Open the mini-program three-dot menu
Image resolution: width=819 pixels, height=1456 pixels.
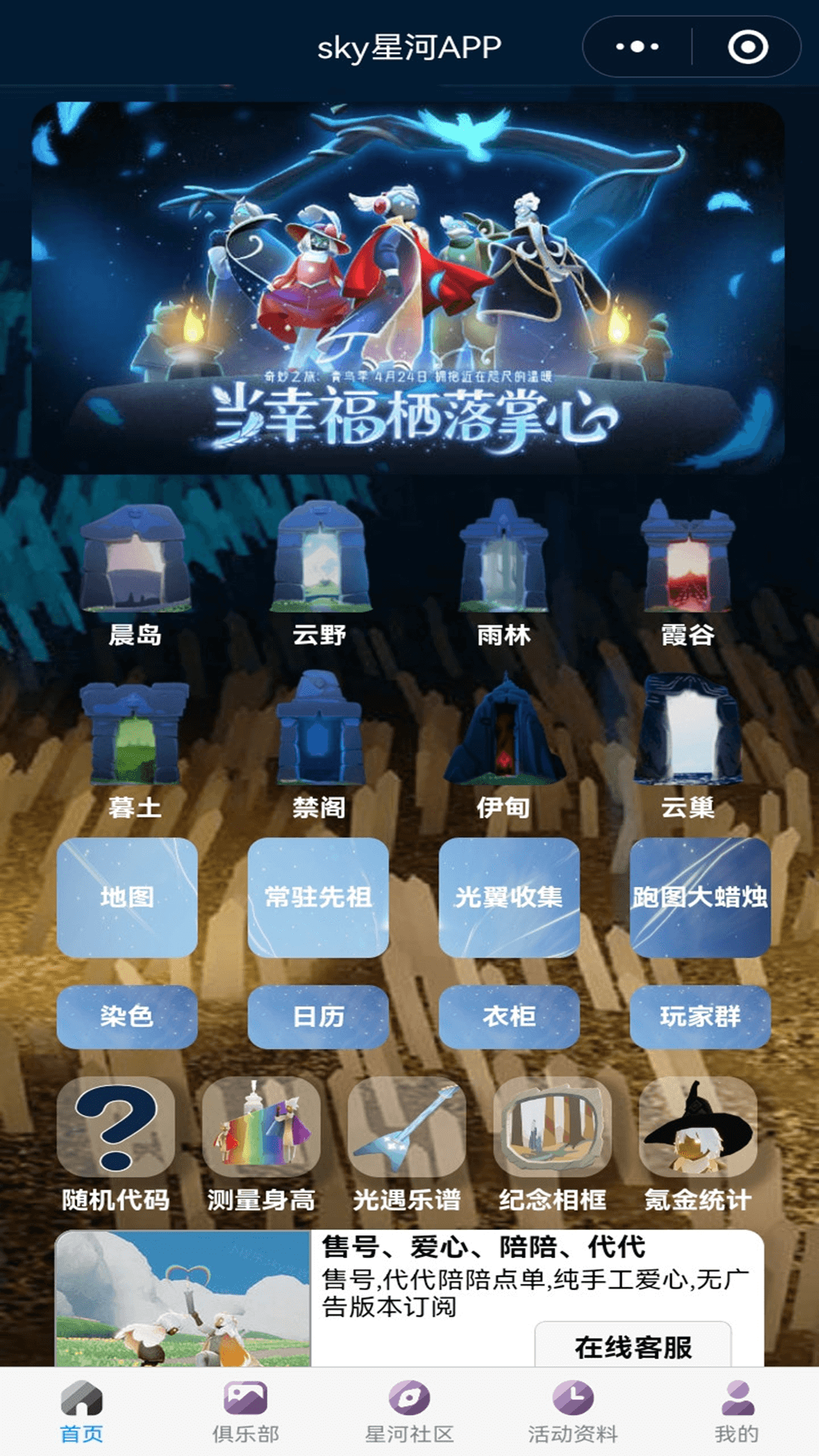[637, 47]
